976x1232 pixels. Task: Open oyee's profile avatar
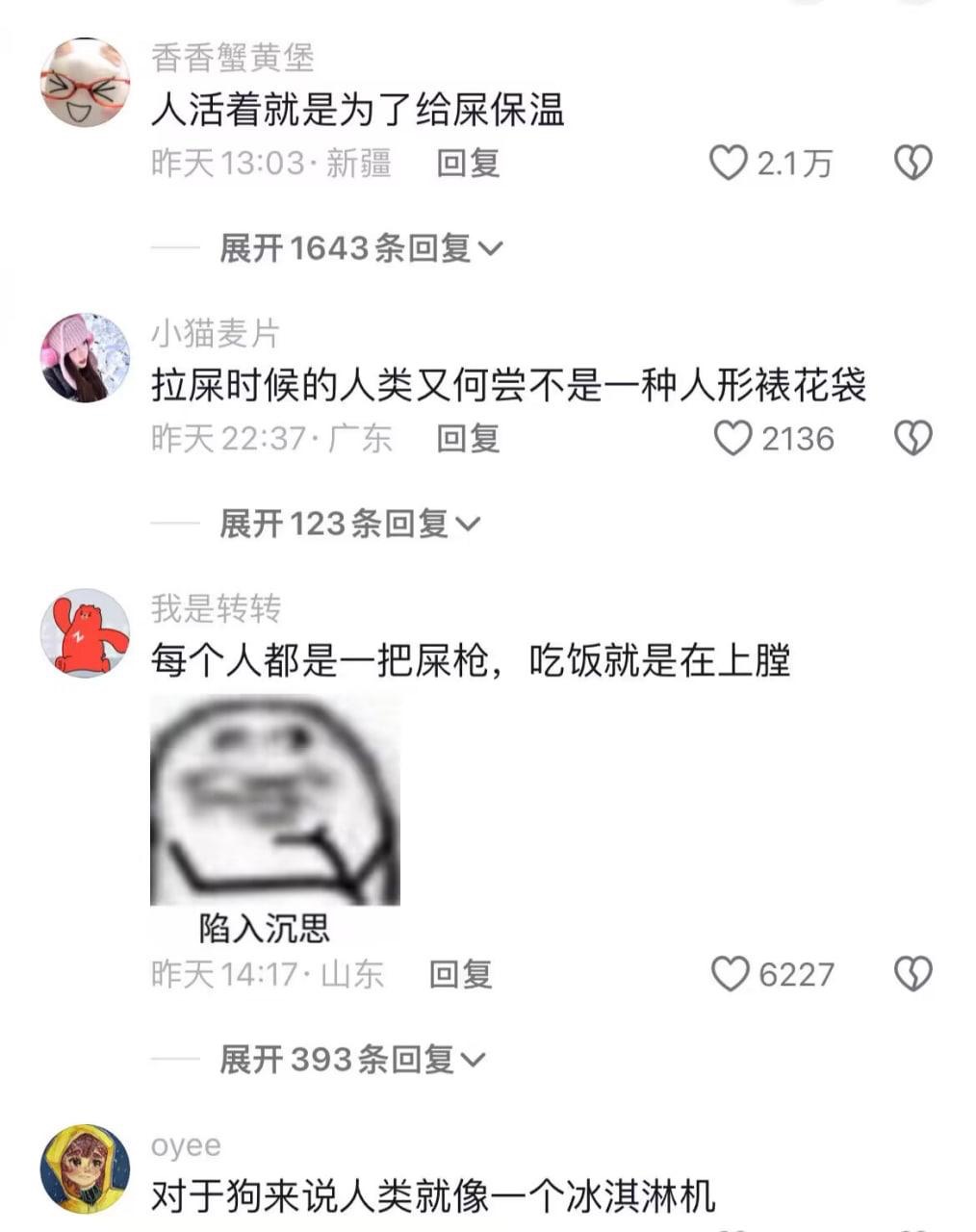(x=85, y=1168)
